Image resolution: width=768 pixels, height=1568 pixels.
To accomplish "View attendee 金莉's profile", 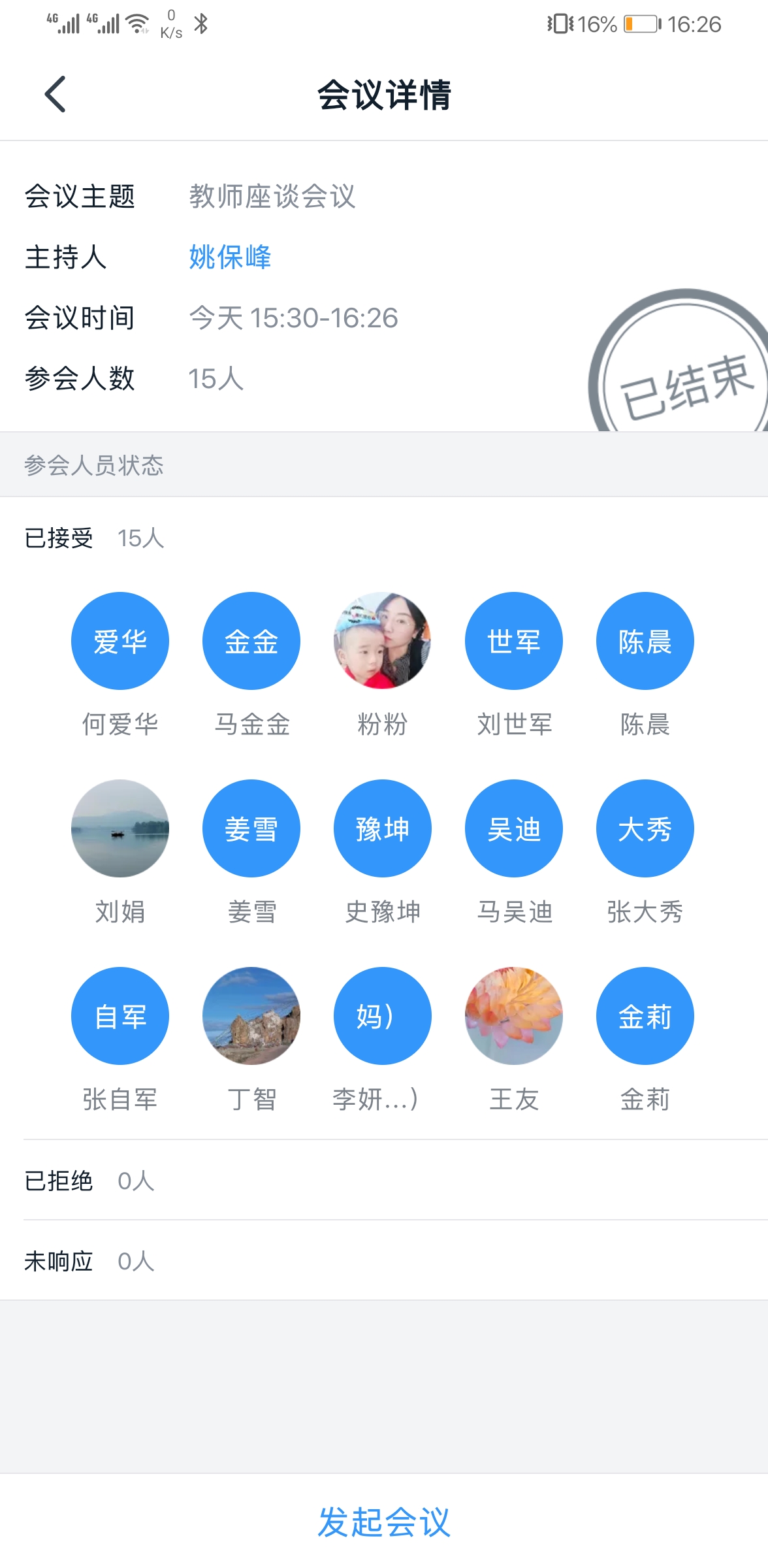I will (645, 1016).
